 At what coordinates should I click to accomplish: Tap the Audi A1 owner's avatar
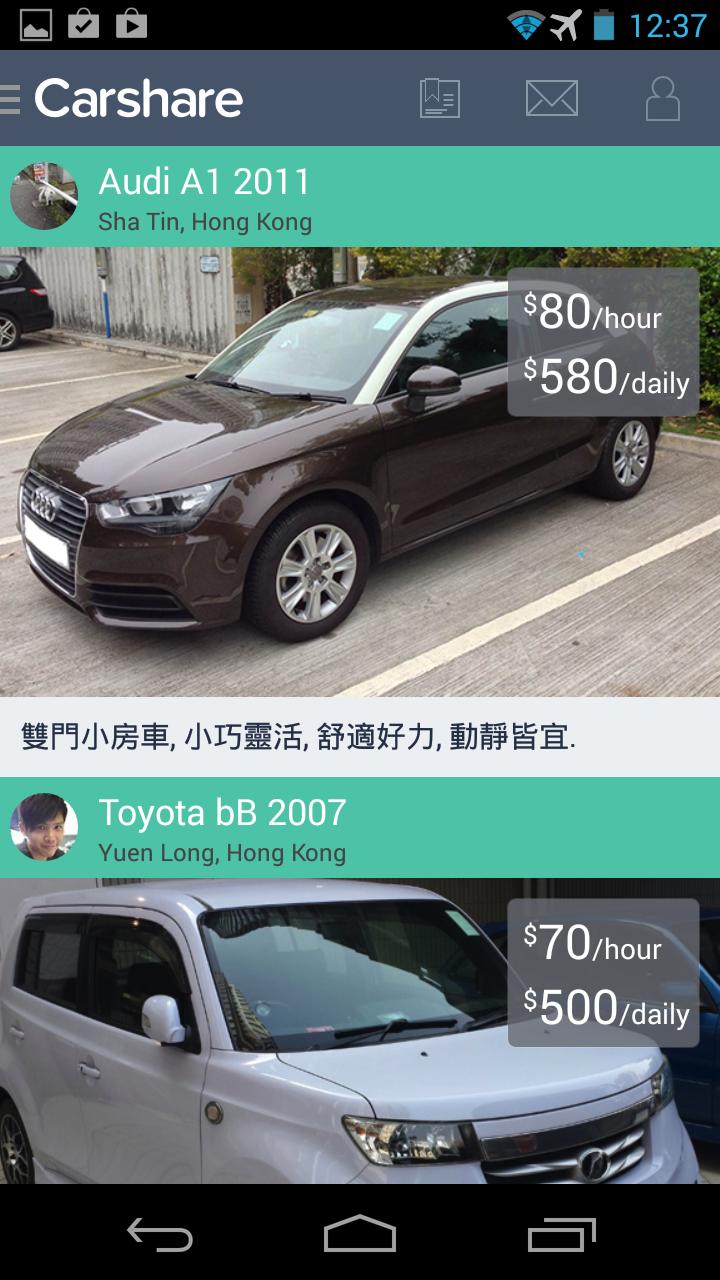click(44, 196)
